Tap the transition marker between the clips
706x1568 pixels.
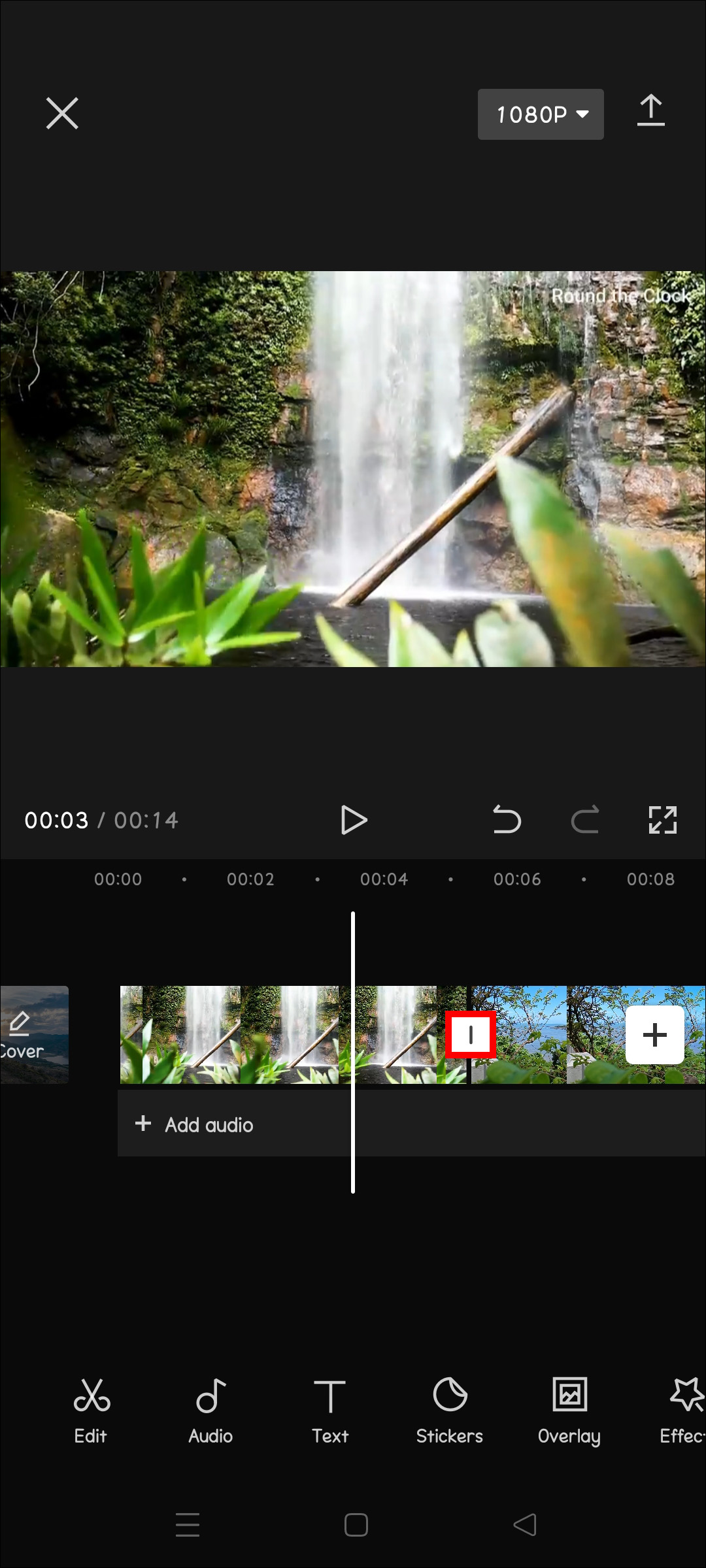[471, 1034]
